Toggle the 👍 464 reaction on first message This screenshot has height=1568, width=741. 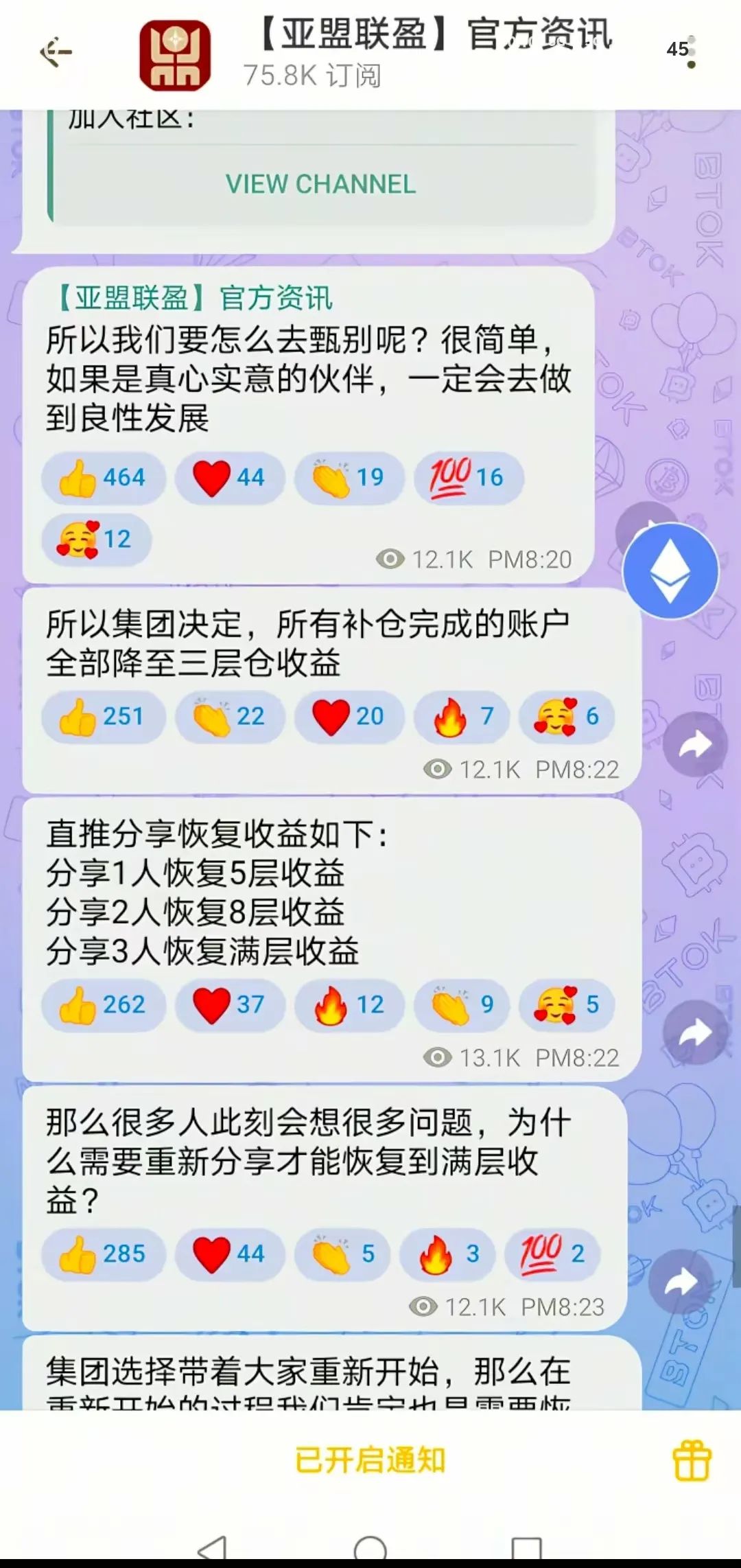pos(103,478)
